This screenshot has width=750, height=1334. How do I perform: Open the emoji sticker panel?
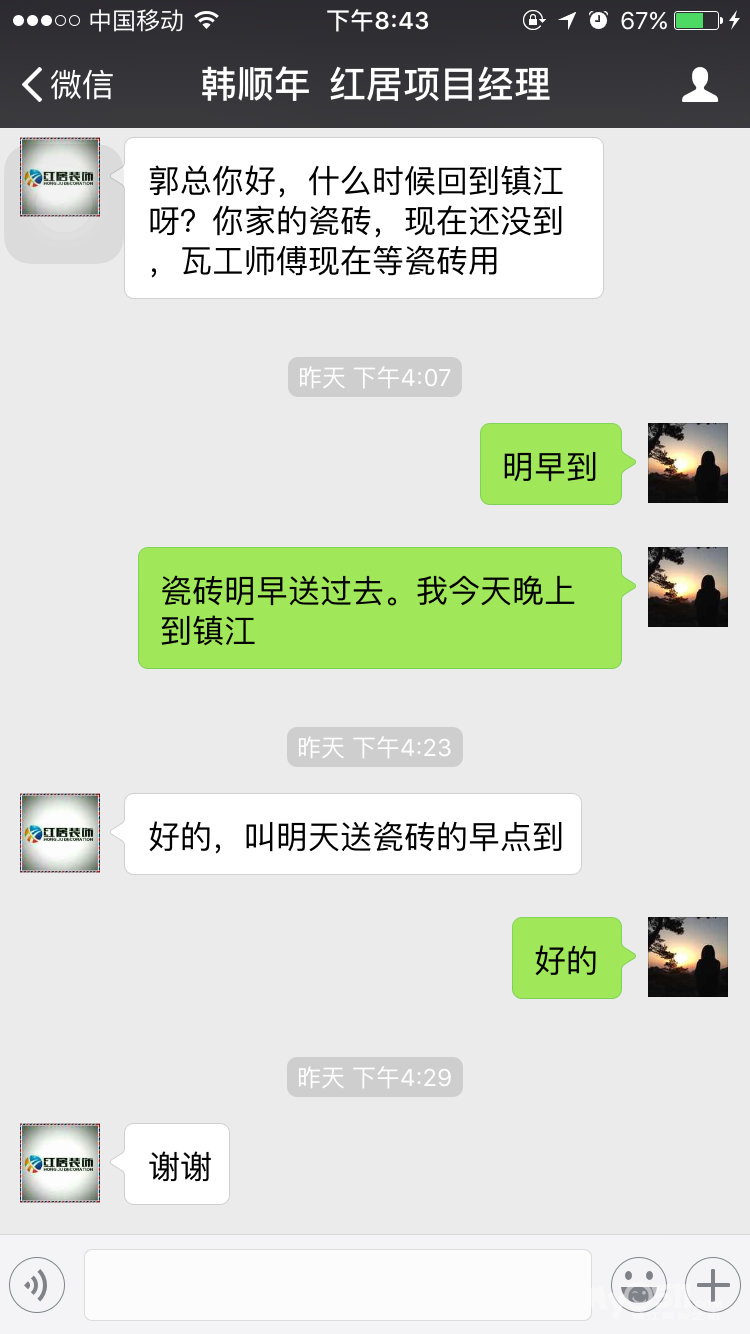639,1284
